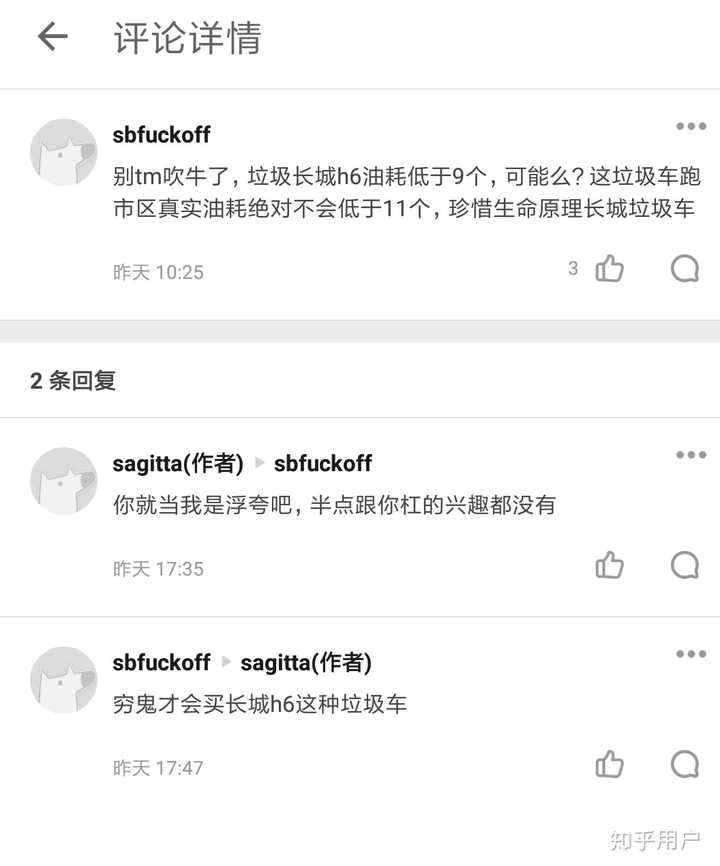Reply to the comment posted at 17:47
Image resolution: width=720 pixels, height=866 pixels.
tap(684, 765)
